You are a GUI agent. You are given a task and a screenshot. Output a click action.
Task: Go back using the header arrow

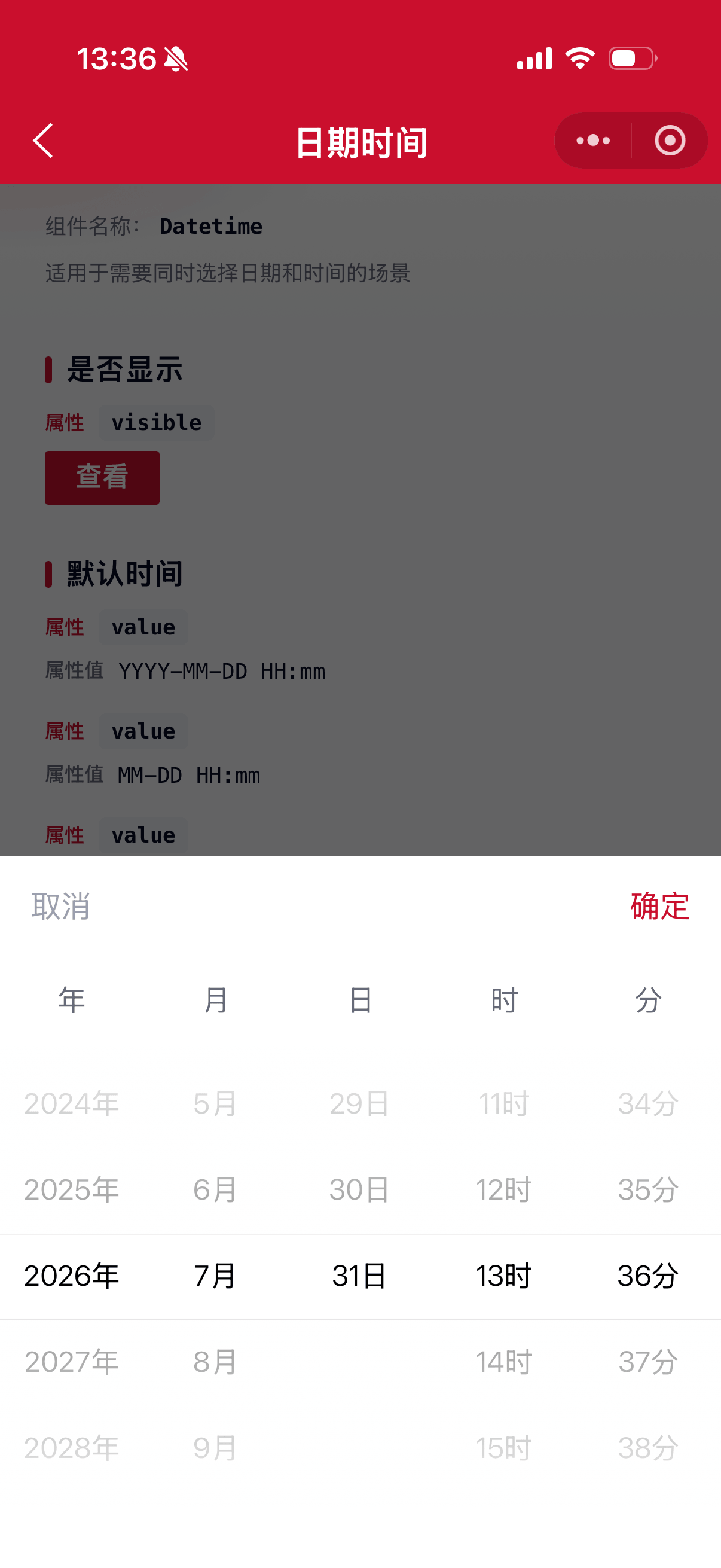42,141
